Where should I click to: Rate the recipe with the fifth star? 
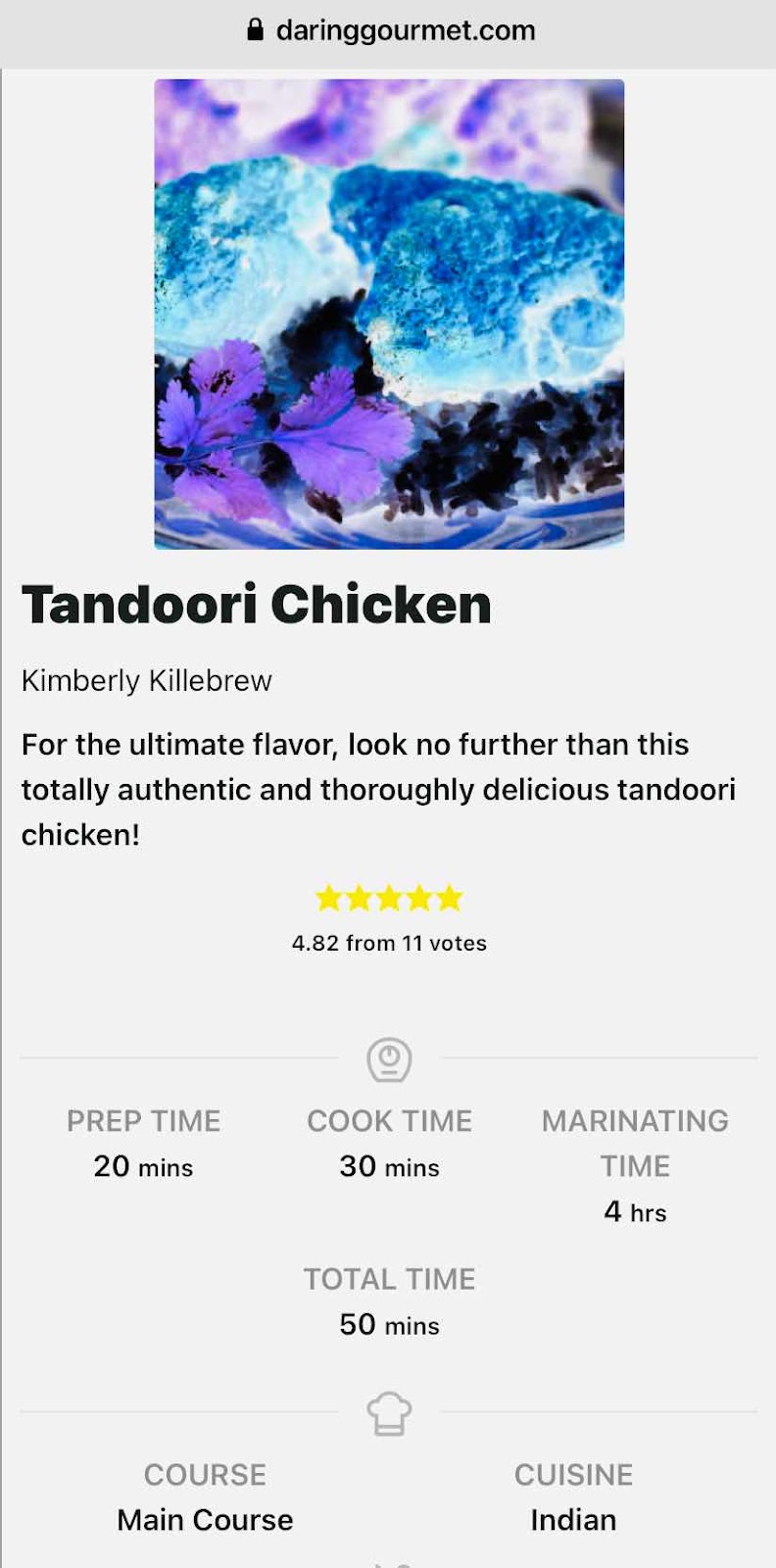450,898
